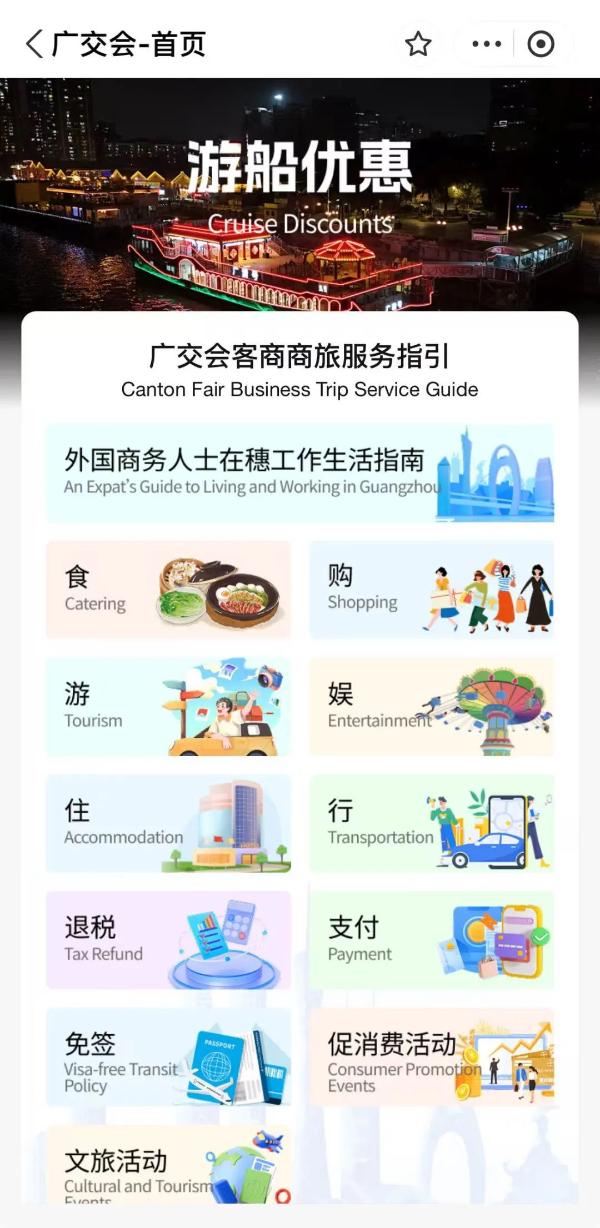Open the three-dot more options menu

tap(486, 44)
